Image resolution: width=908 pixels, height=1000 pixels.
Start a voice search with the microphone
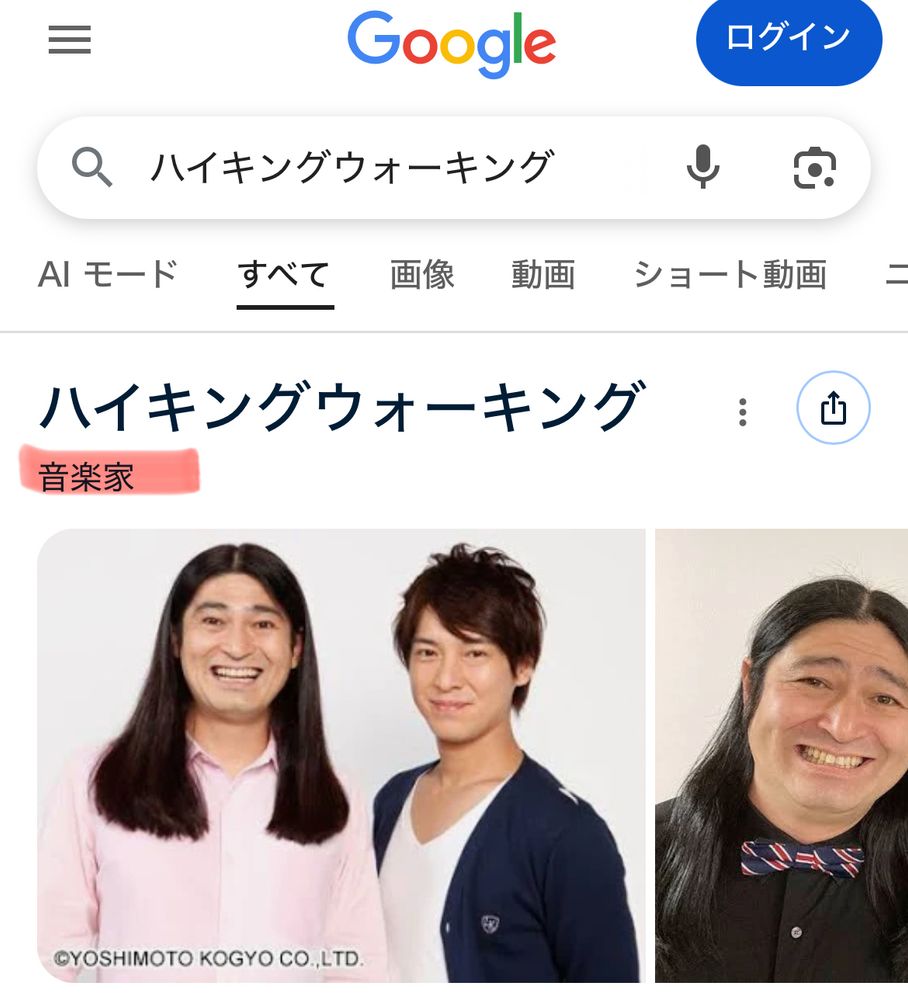[706, 166]
